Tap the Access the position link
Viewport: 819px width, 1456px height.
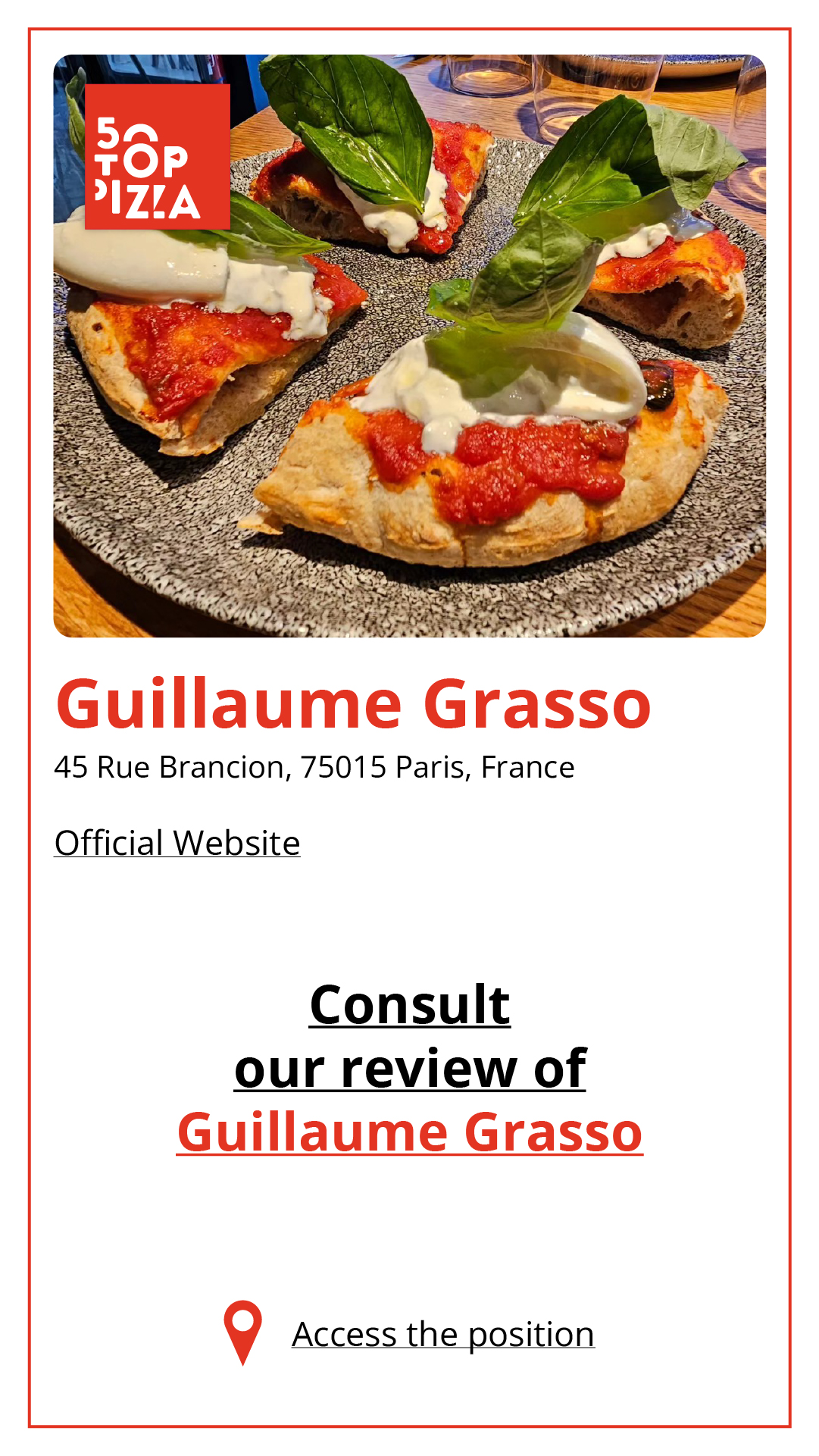pos(442,1334)
